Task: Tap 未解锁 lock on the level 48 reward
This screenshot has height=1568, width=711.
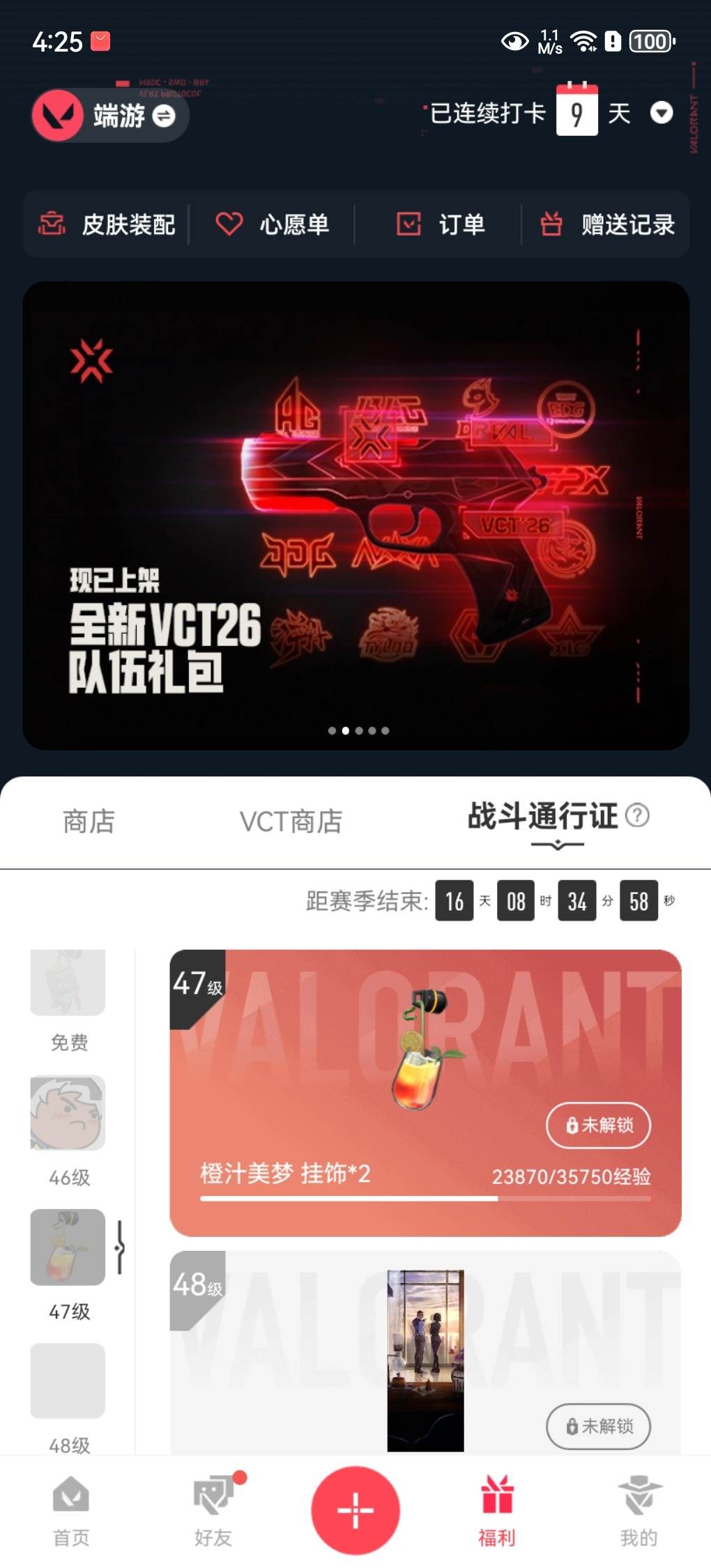Action: (597, 1427)
